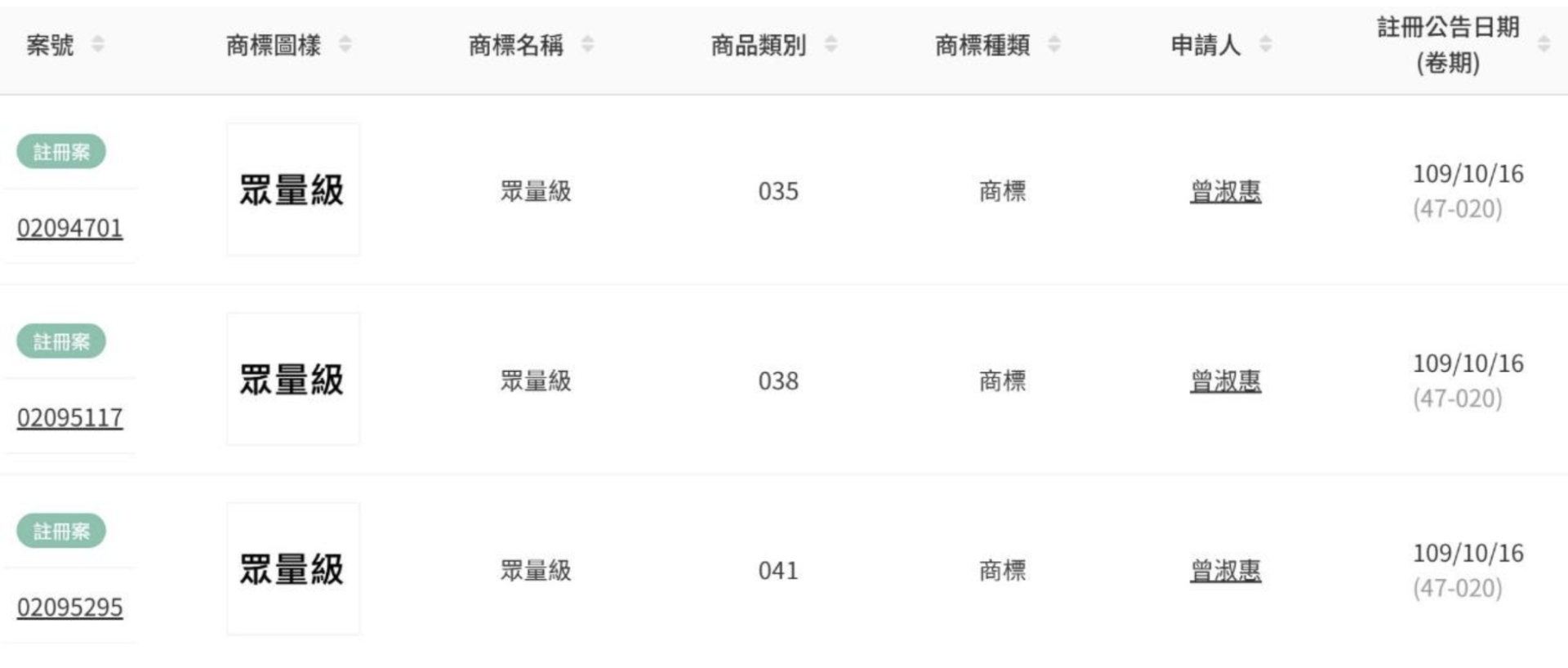The width and height of the screenshot is (1568, 668).
Task: Open case number 02095295
Action: pos(69,607)
